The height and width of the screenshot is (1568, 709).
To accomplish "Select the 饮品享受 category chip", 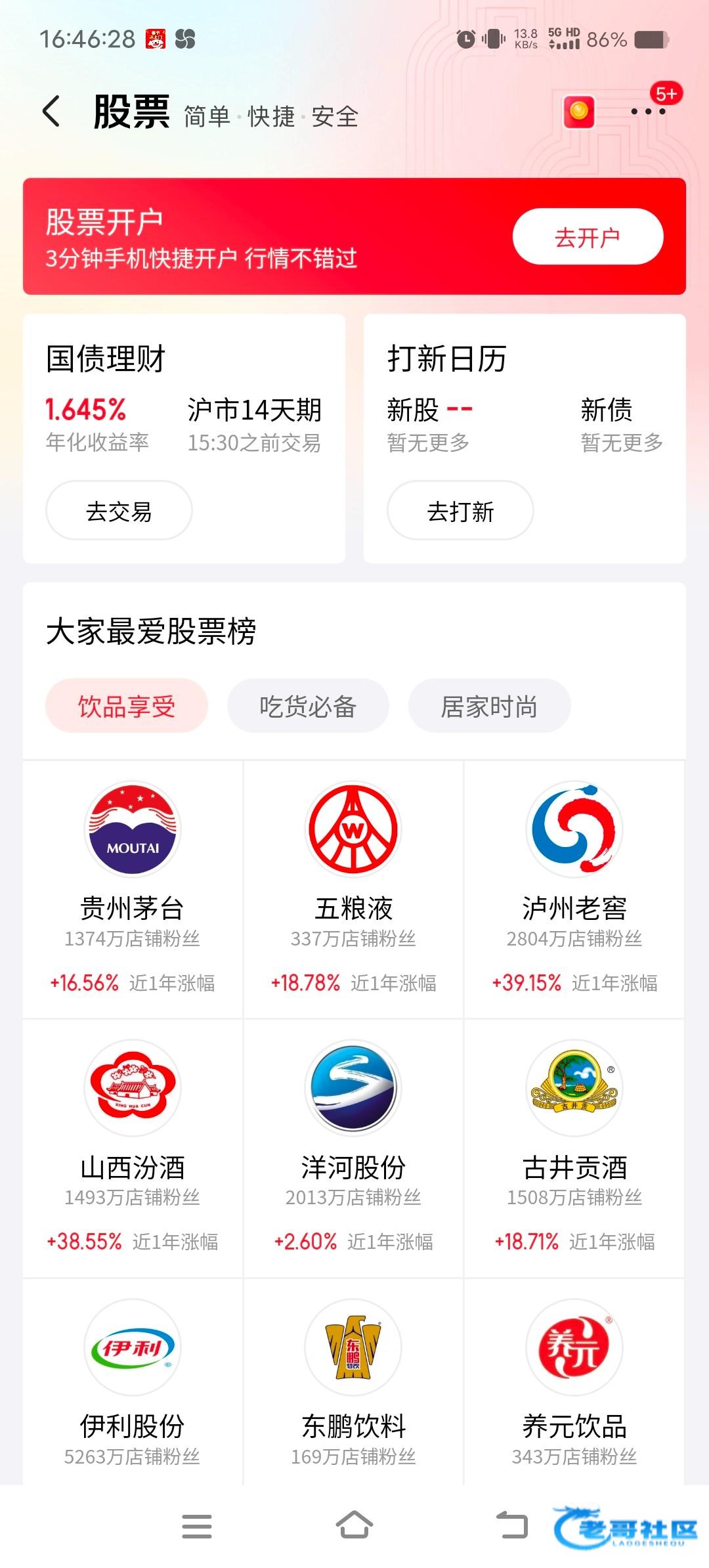I will point(127,707).
